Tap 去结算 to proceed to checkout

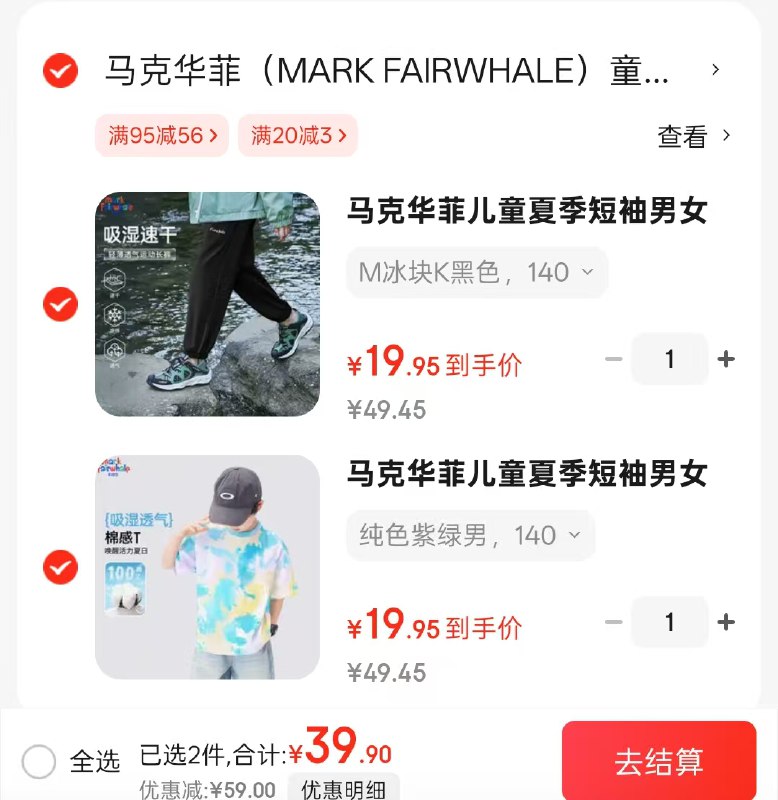(660, 760)
